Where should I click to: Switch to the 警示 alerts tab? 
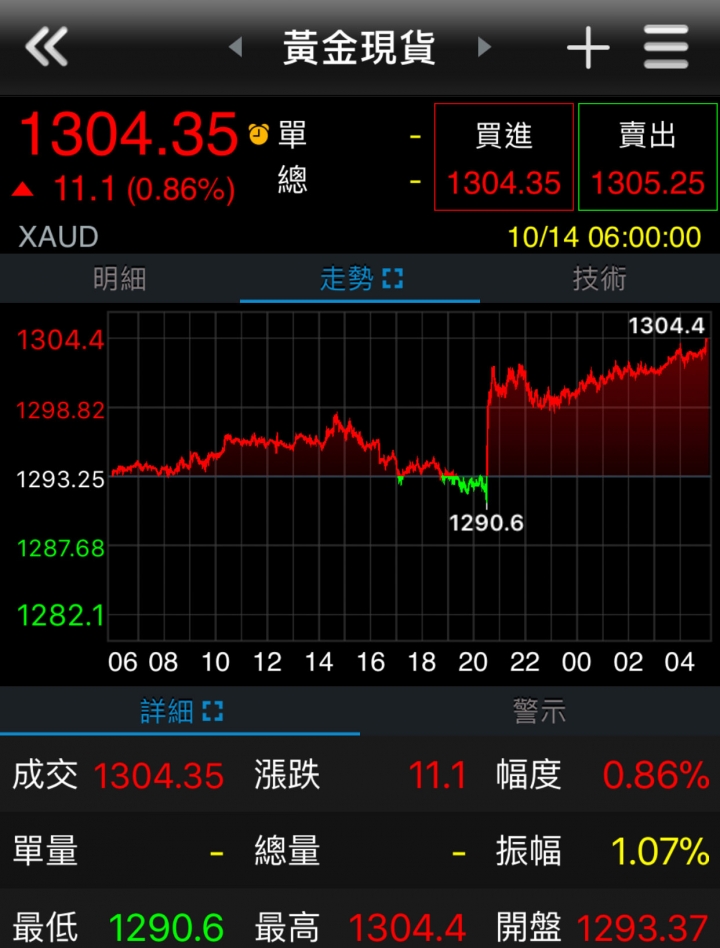(540, 711)
